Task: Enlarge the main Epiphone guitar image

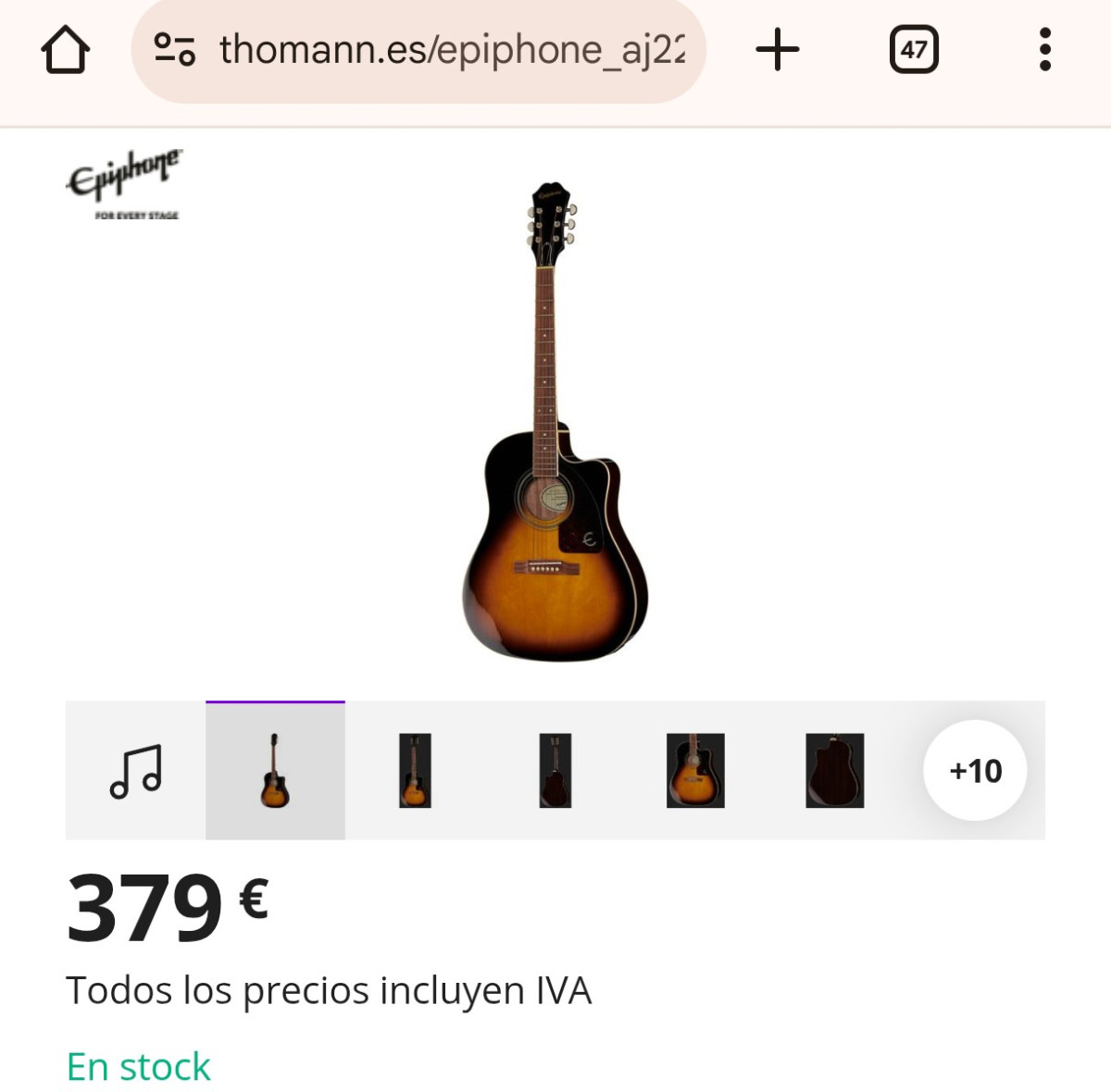Action: tap(554, 421)
